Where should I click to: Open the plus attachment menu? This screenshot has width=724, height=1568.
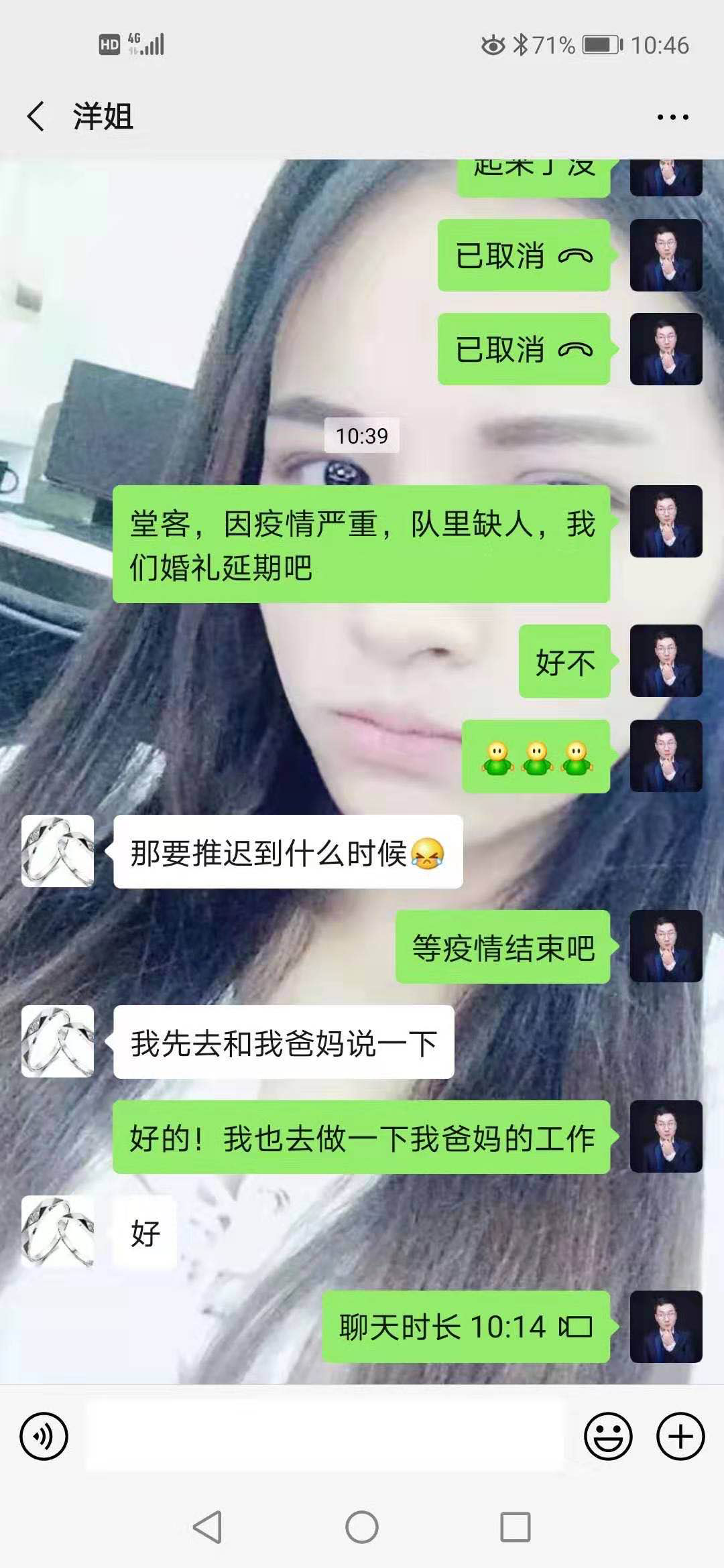point(680,1436)
